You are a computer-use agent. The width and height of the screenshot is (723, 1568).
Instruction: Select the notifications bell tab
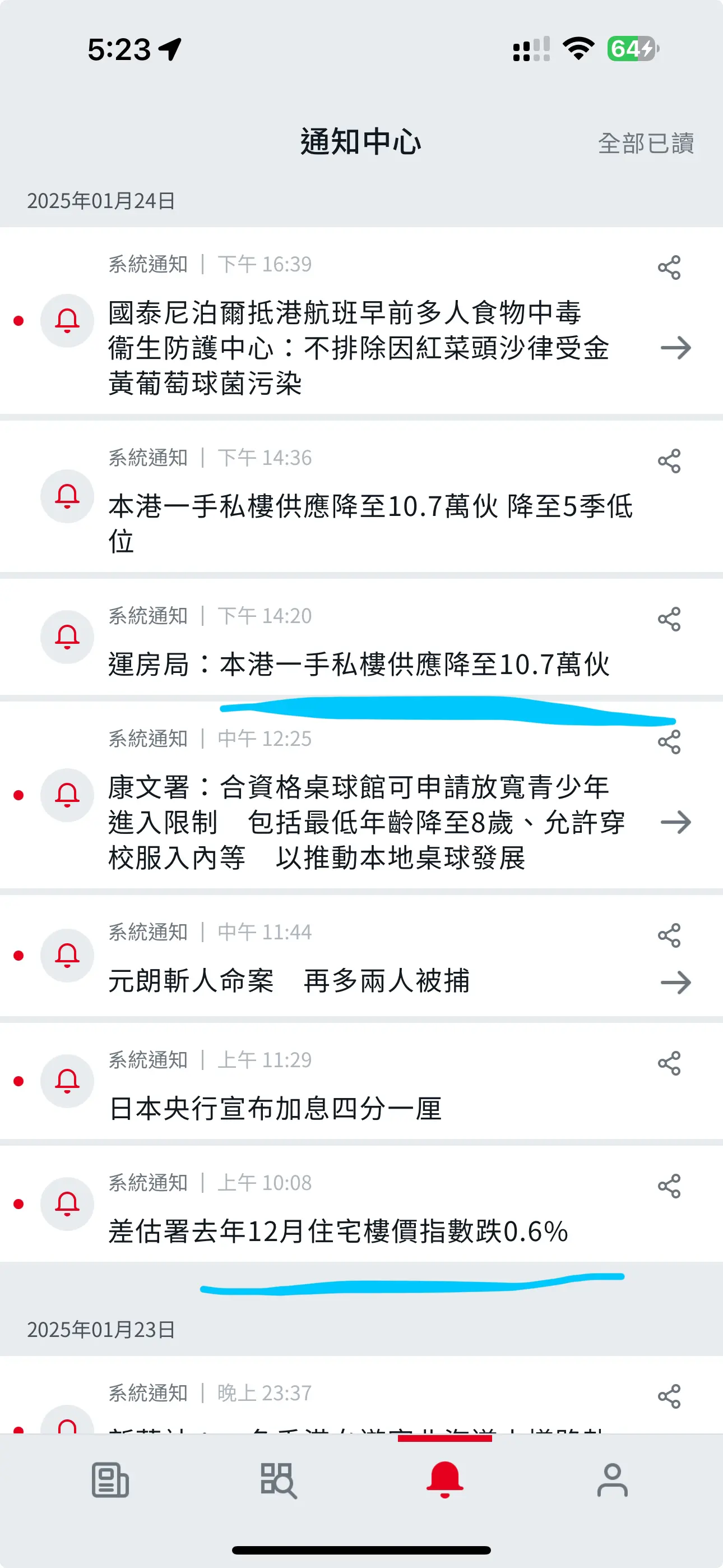(445, 1480)
